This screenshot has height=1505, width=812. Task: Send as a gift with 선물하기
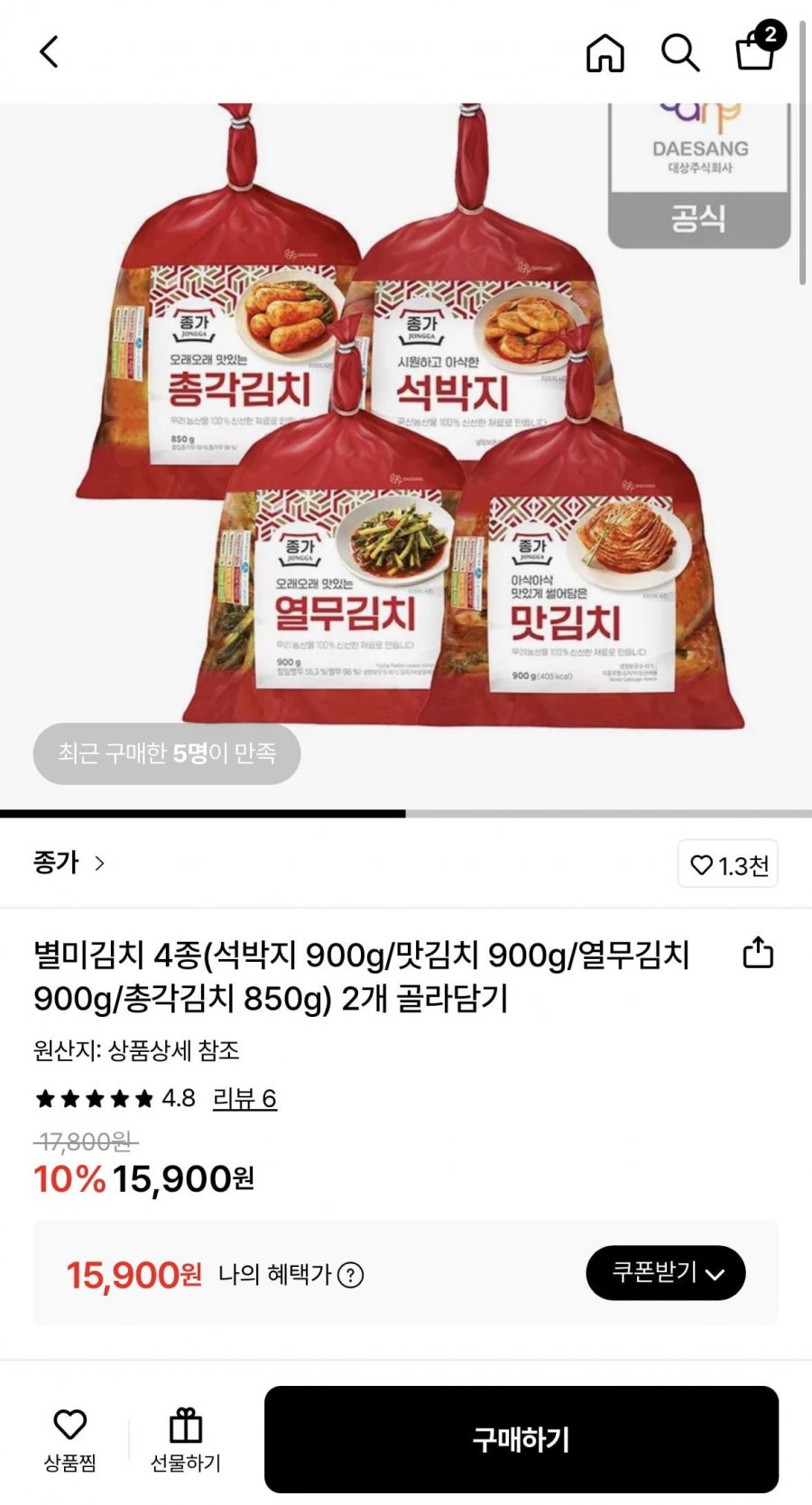(186, 1439)
